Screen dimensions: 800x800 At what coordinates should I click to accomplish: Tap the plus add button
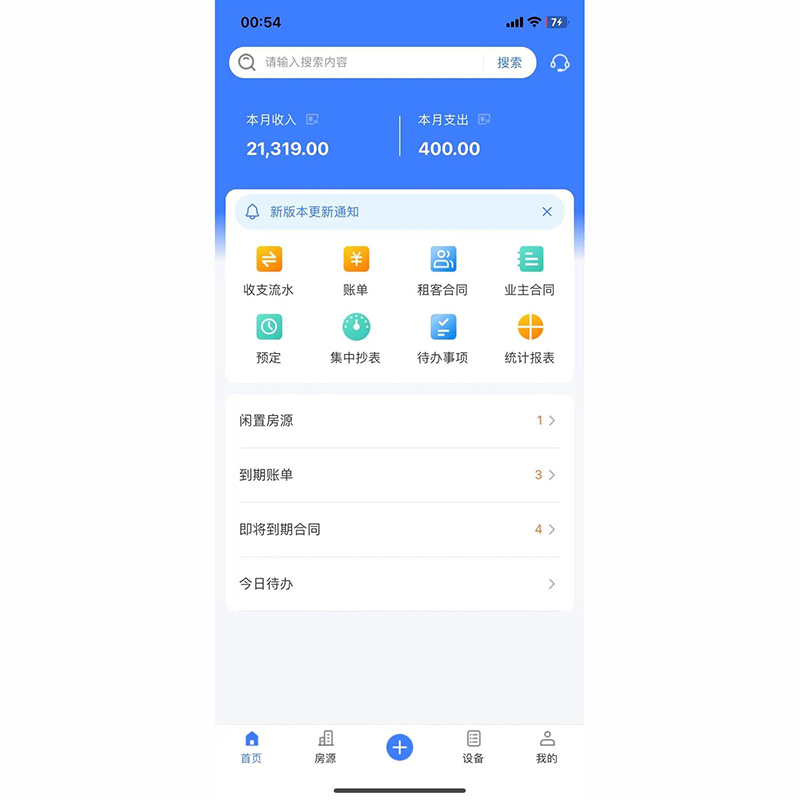pyautogui.click(x=400, y=747)
